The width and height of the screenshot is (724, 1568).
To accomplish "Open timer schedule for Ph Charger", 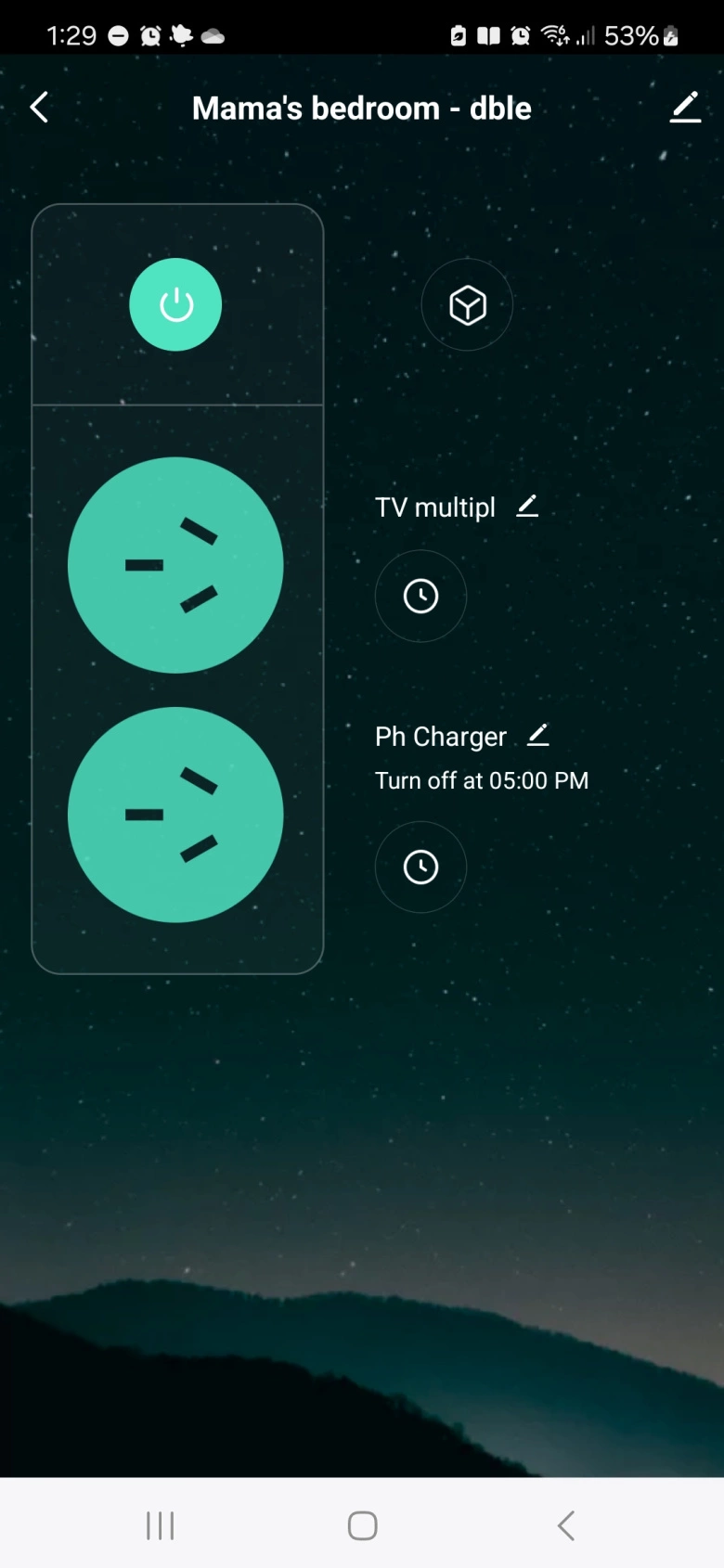I will [420, 867].
